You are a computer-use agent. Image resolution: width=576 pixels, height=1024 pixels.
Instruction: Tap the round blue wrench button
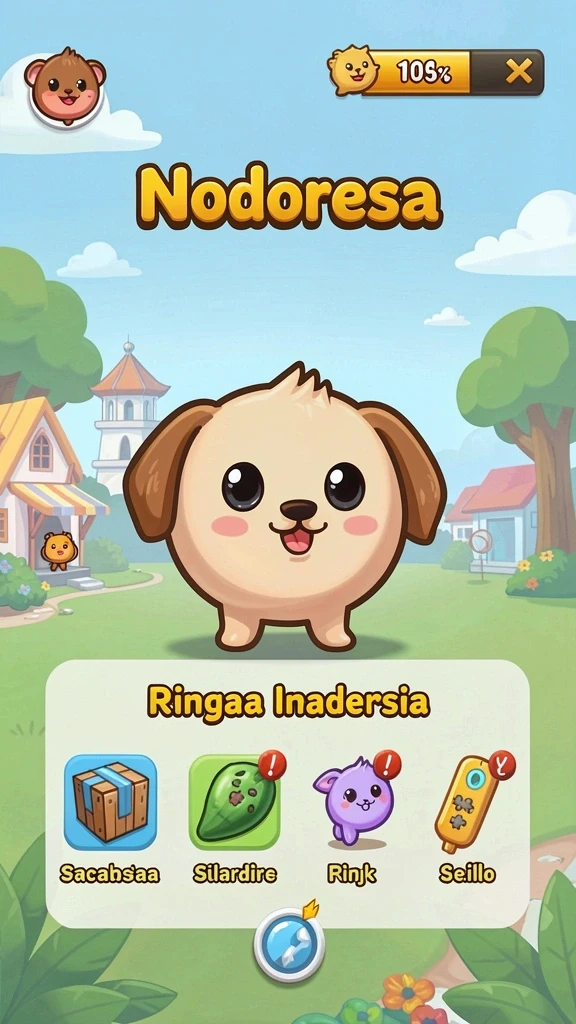pos(289,945)
